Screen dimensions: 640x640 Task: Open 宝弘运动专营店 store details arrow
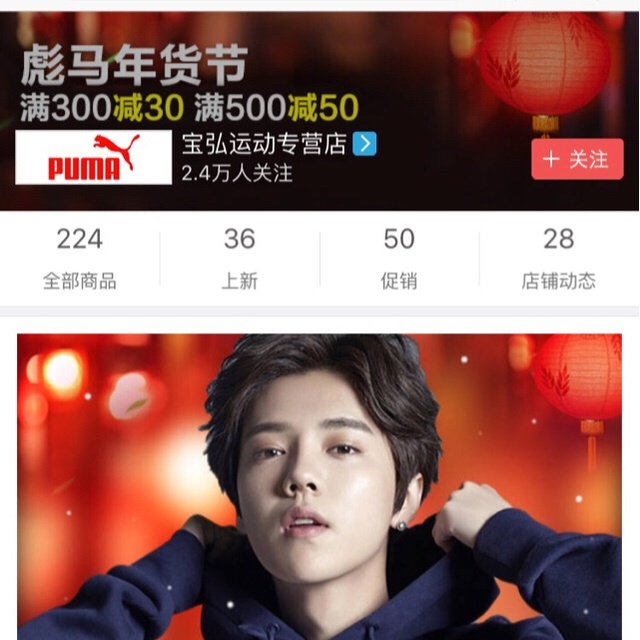(365, 144)
